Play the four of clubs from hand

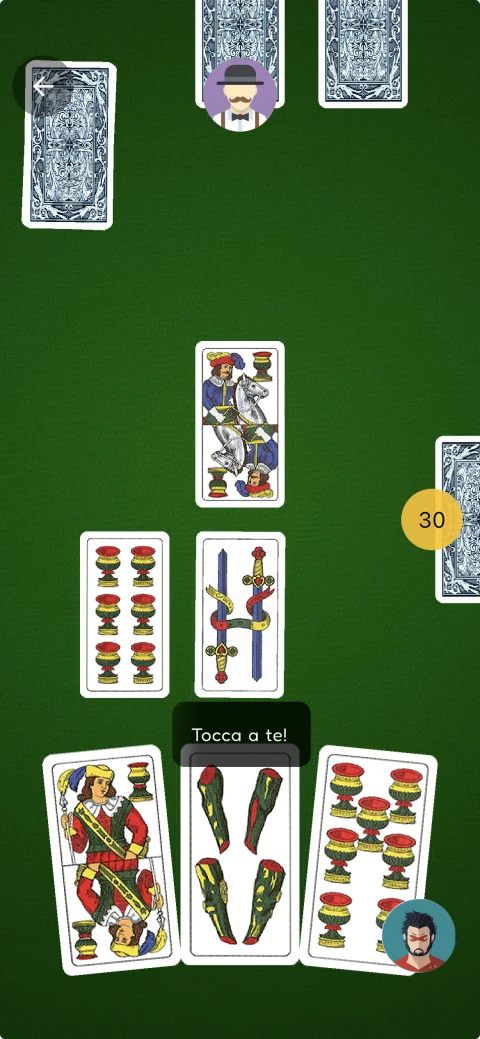tap(240, 854)
